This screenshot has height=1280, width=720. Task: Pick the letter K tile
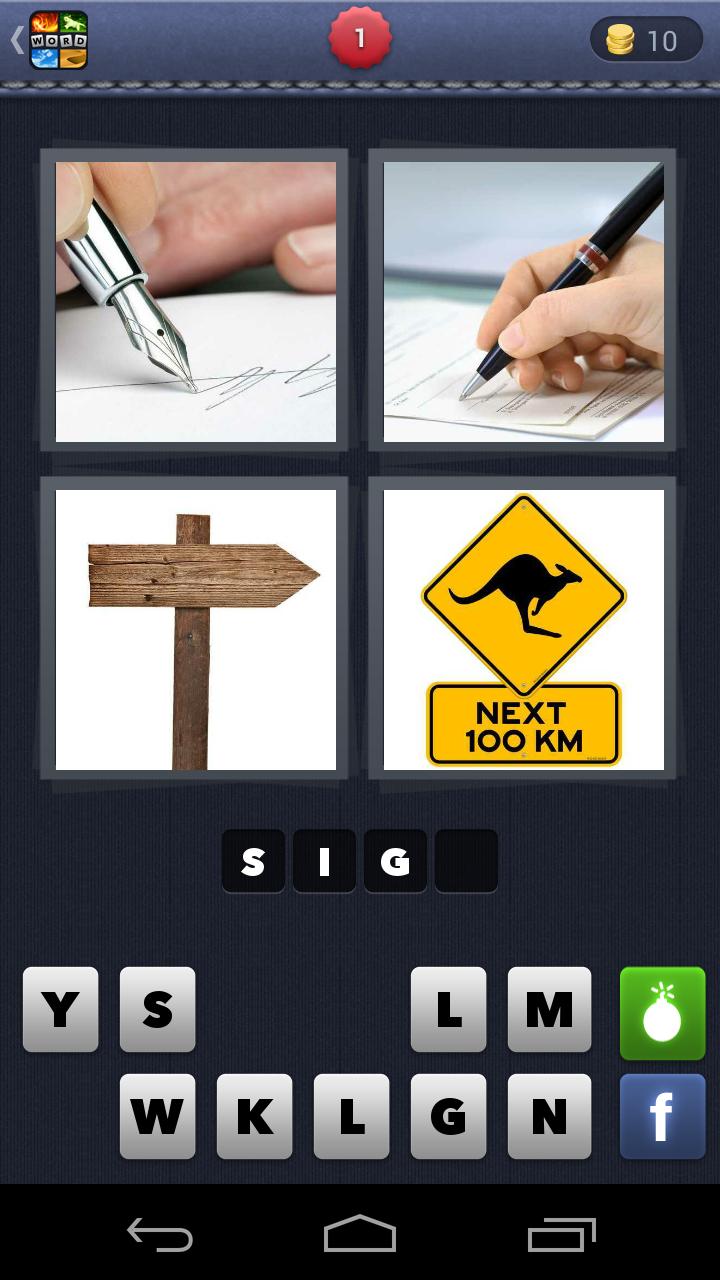coord(255,1116)
